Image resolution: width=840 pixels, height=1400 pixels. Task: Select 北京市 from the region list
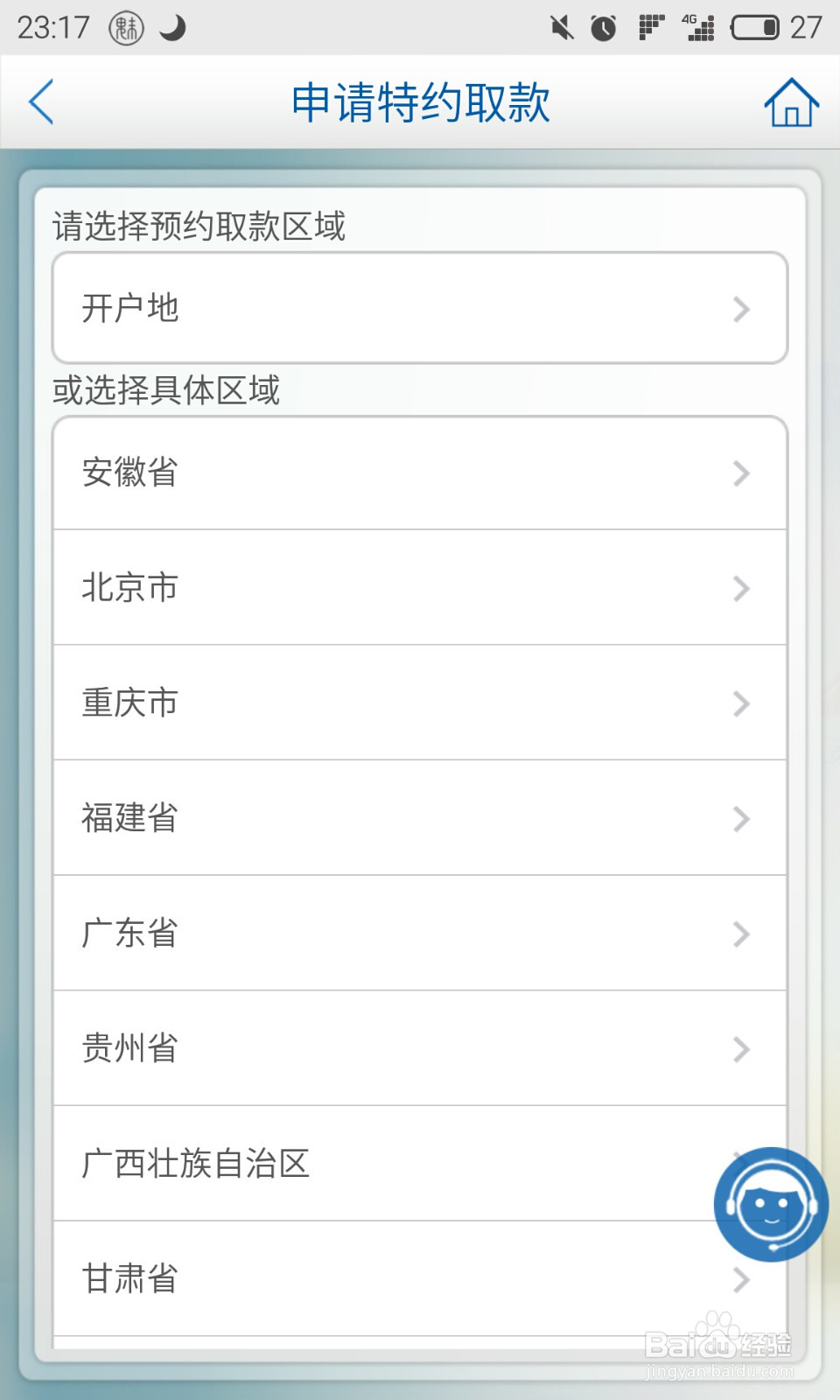[420, 588]
